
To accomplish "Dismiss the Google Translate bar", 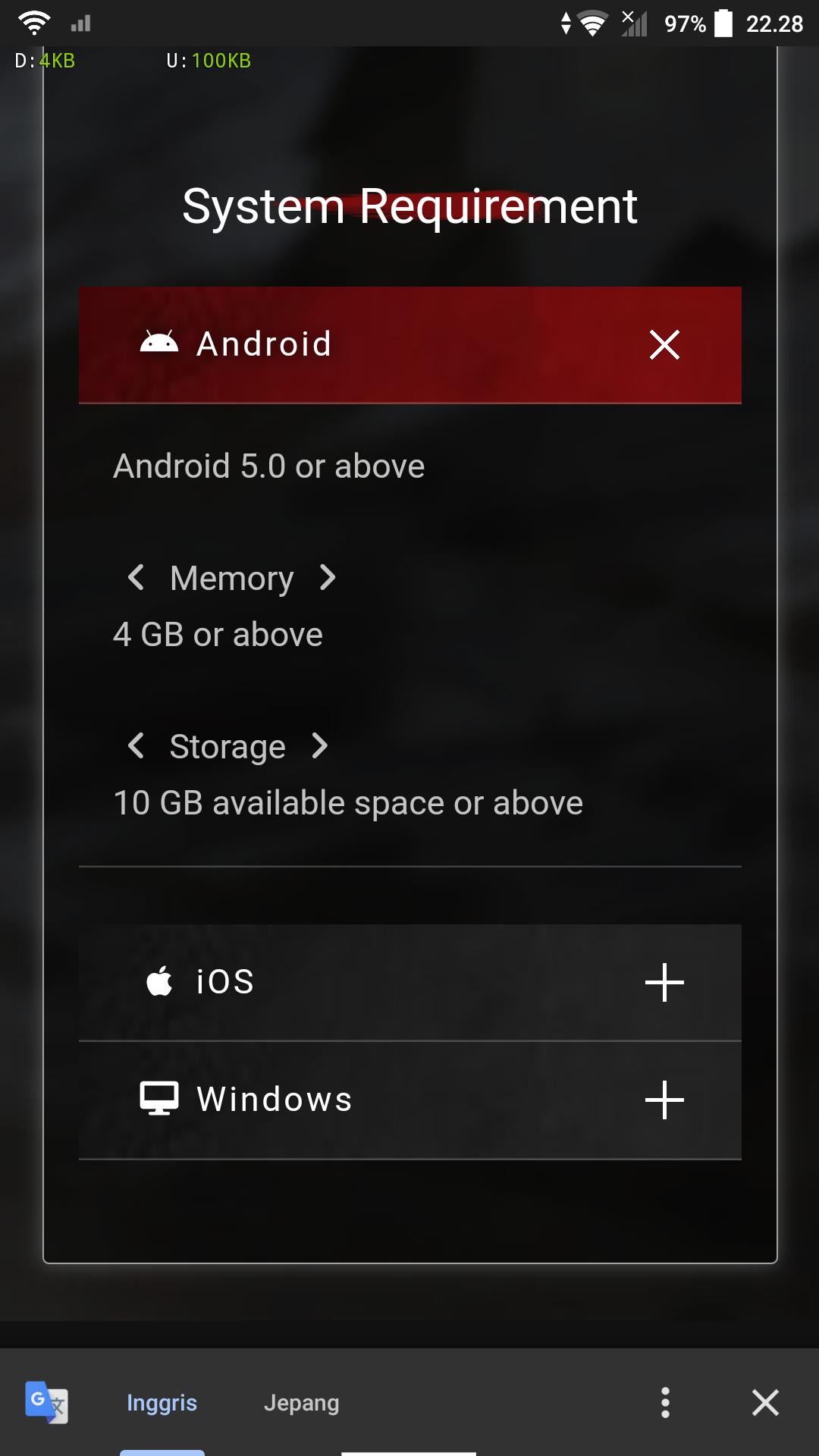I will click(765, 1403).
